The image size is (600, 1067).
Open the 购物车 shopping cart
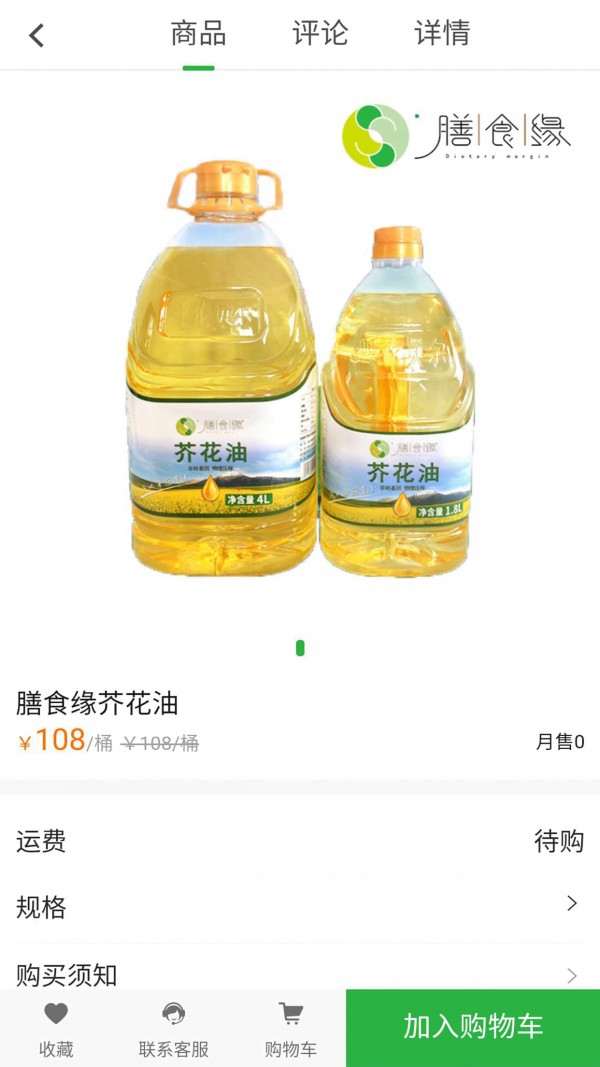coord(291,1029)
